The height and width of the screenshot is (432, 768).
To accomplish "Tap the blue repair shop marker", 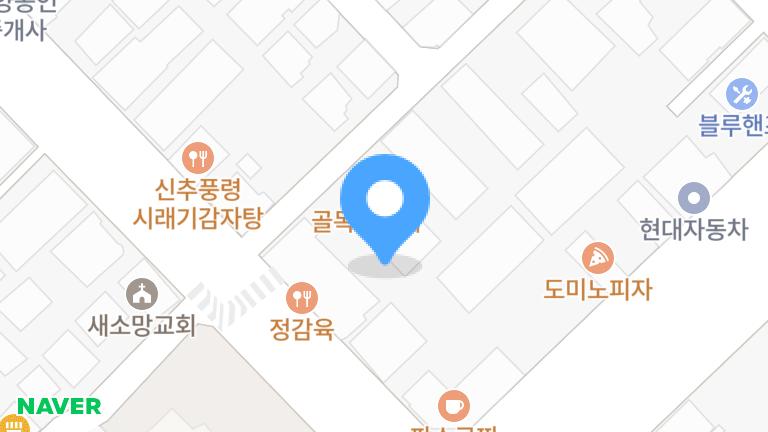I will click(x=741, y=95).
